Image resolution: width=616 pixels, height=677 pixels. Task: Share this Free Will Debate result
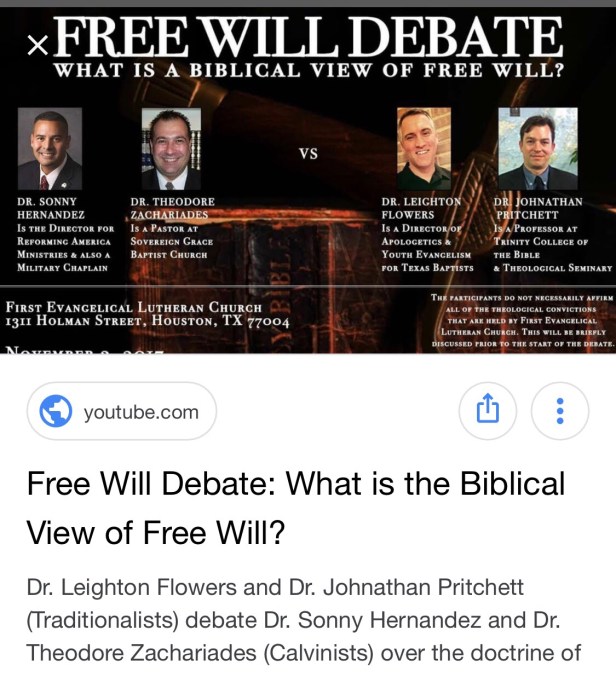pos(487,411)
